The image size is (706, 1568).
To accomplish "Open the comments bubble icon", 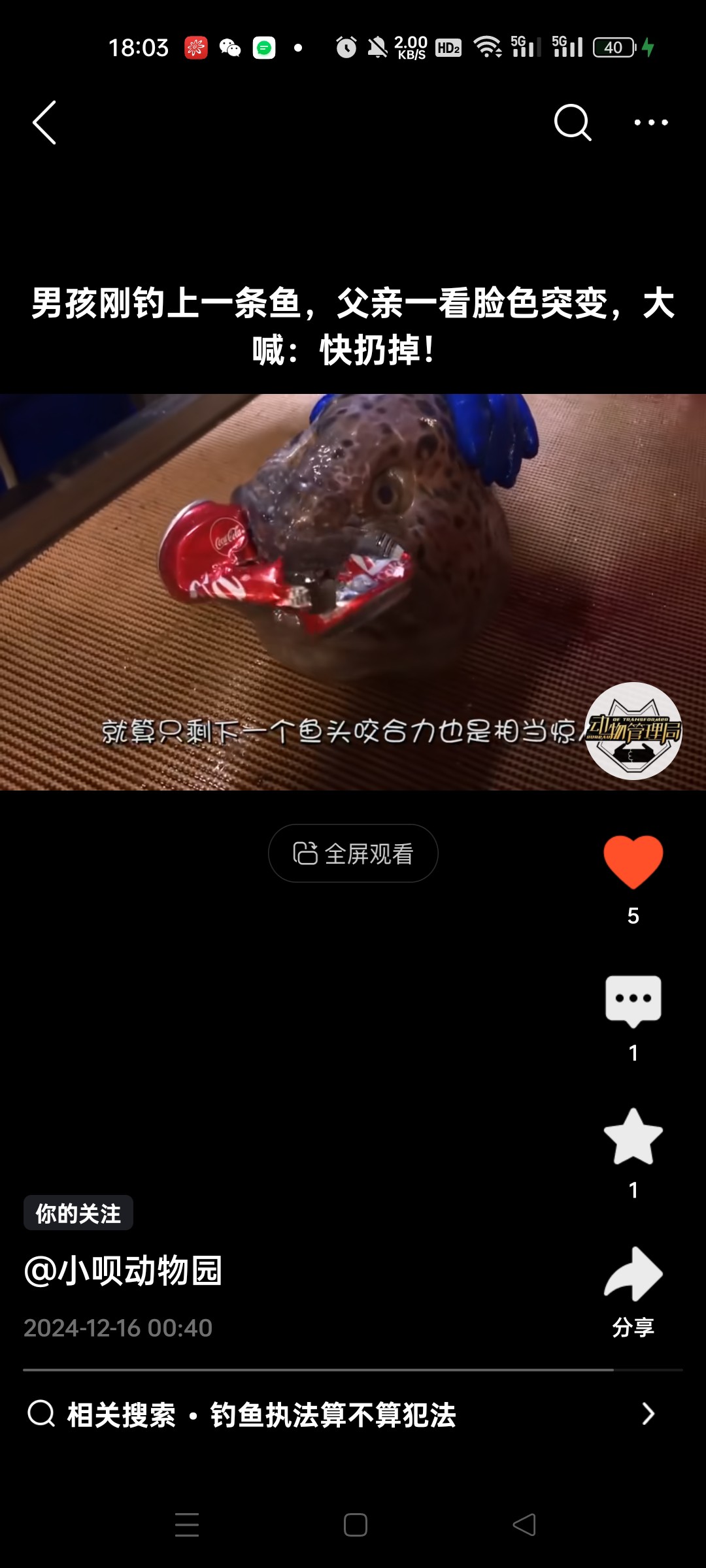I will [x=633, y=1001].
